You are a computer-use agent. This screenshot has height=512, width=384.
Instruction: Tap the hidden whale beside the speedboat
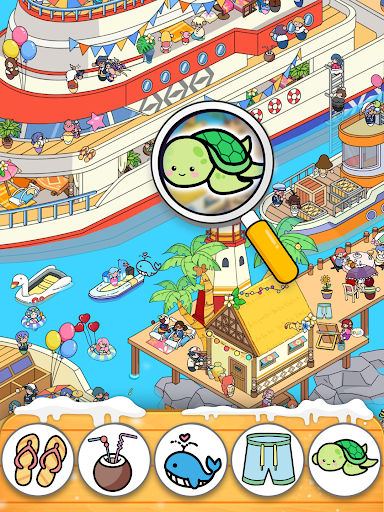click(x=147, y=265)
